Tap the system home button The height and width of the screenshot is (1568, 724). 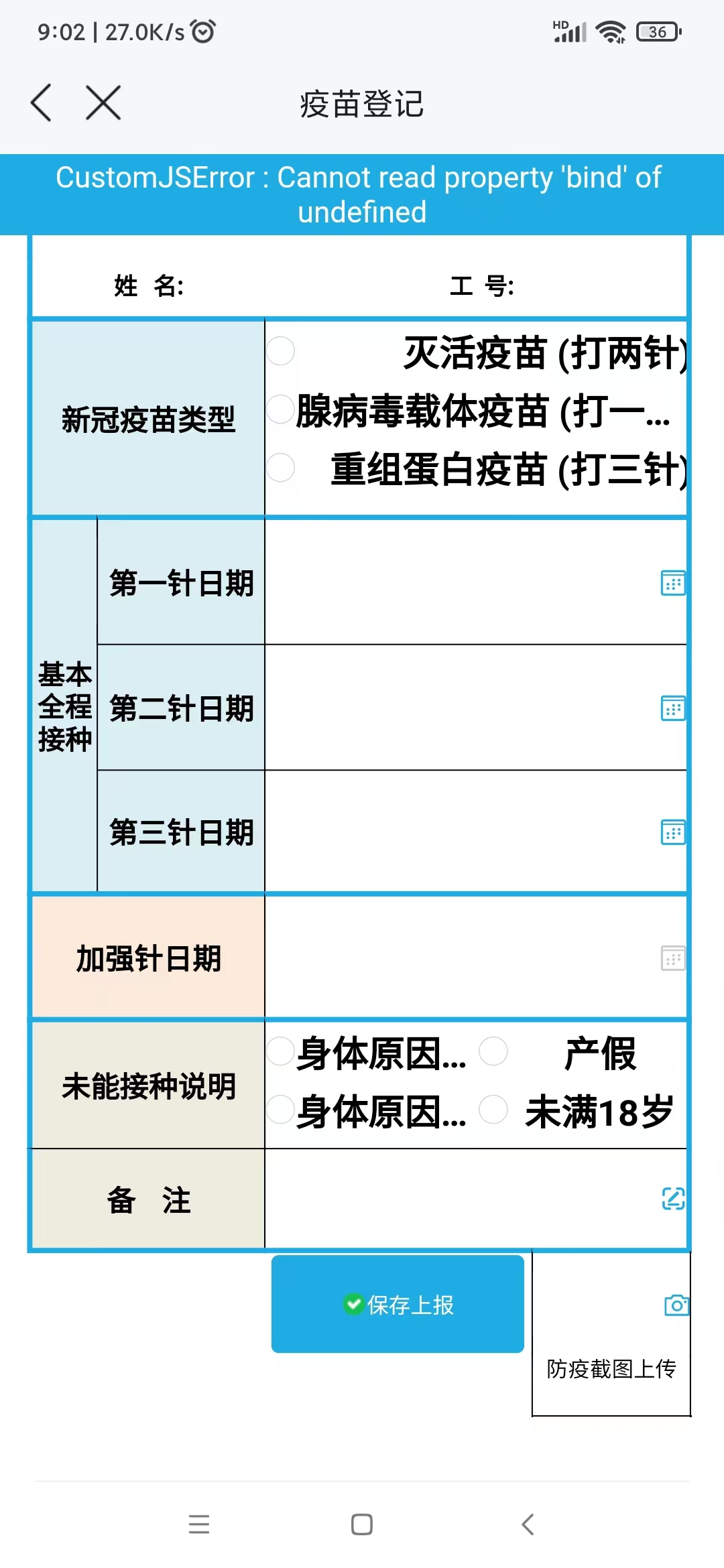click(362, 1524)
